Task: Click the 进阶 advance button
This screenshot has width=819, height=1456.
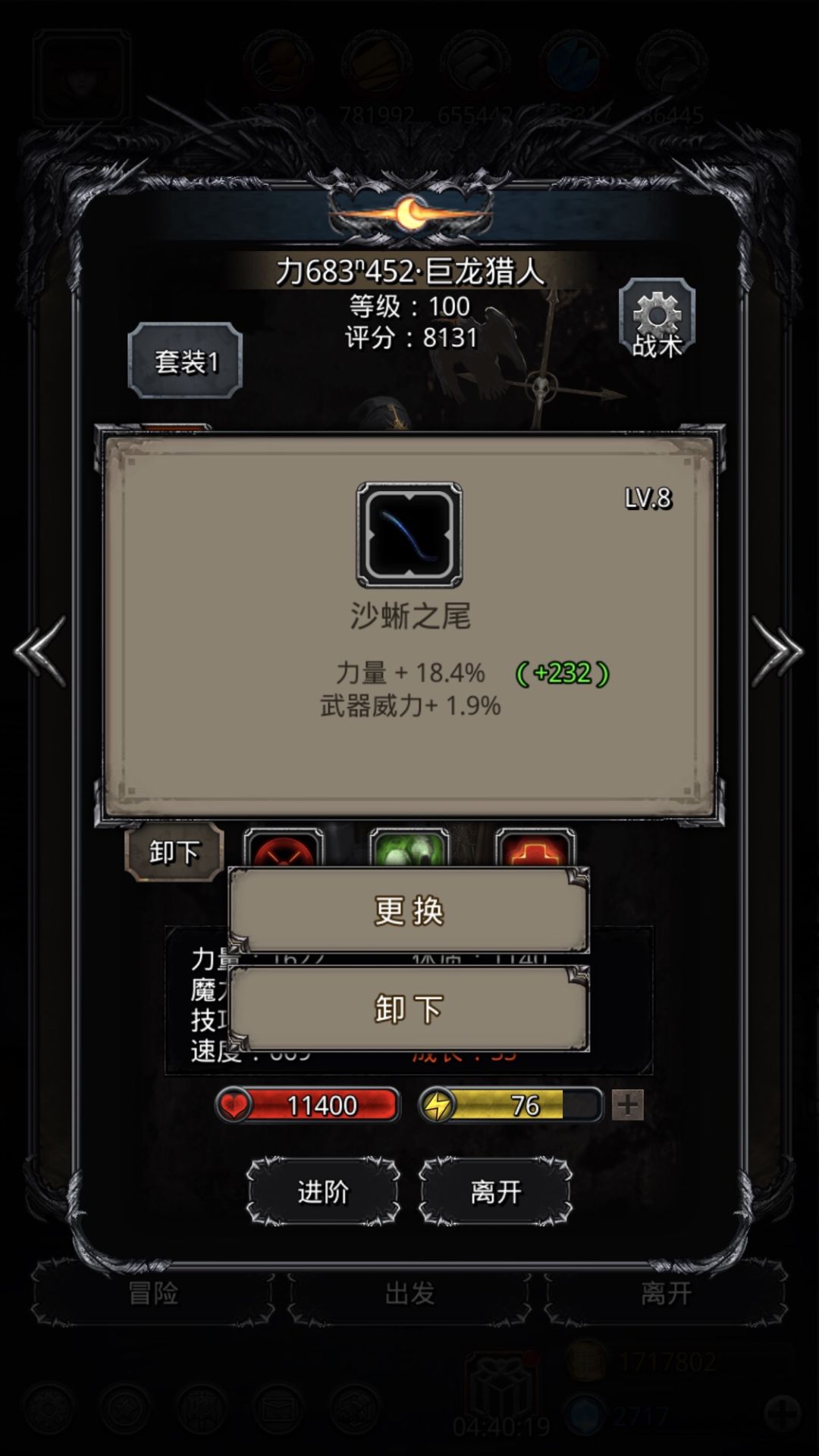Action: pos(322,1192)
